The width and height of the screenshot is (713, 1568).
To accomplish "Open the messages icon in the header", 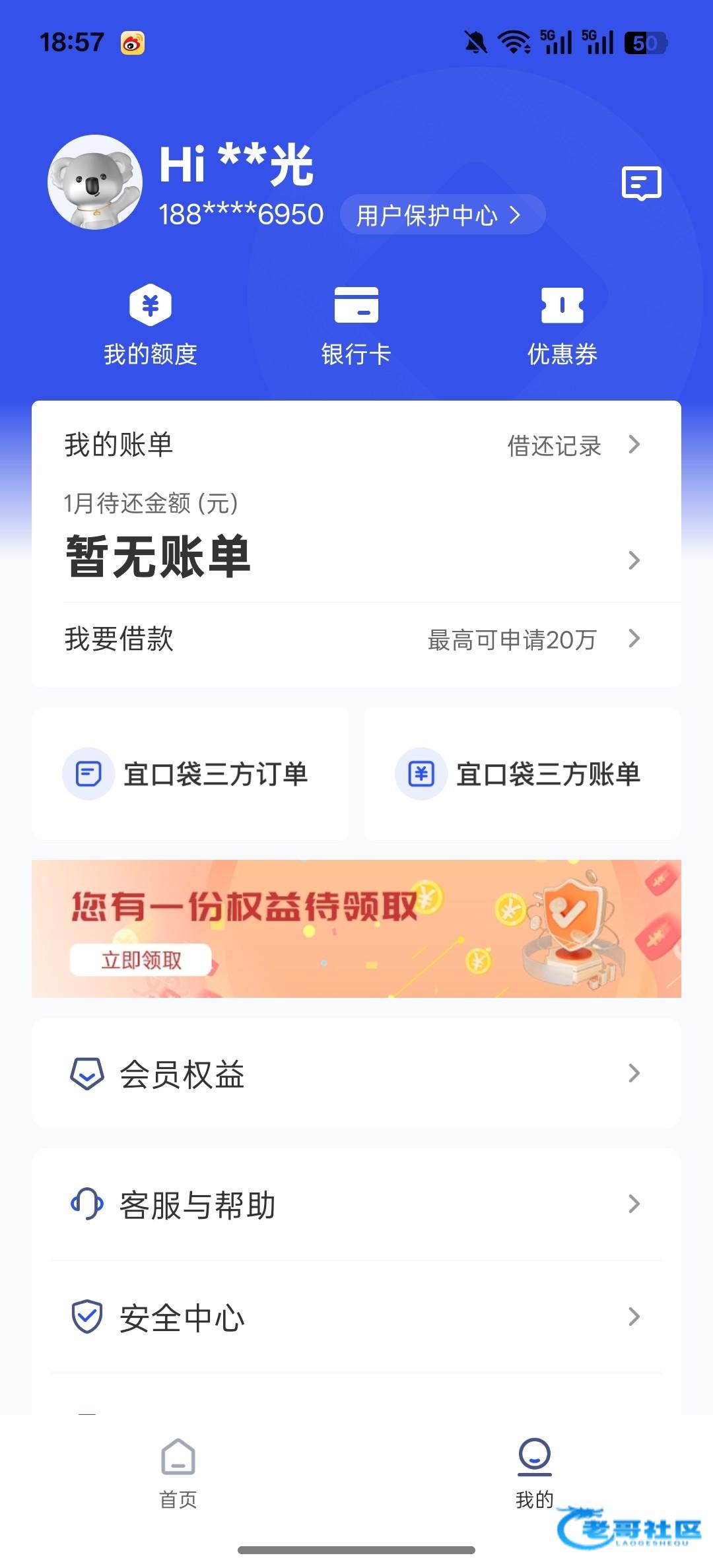I will coord(641,183).
